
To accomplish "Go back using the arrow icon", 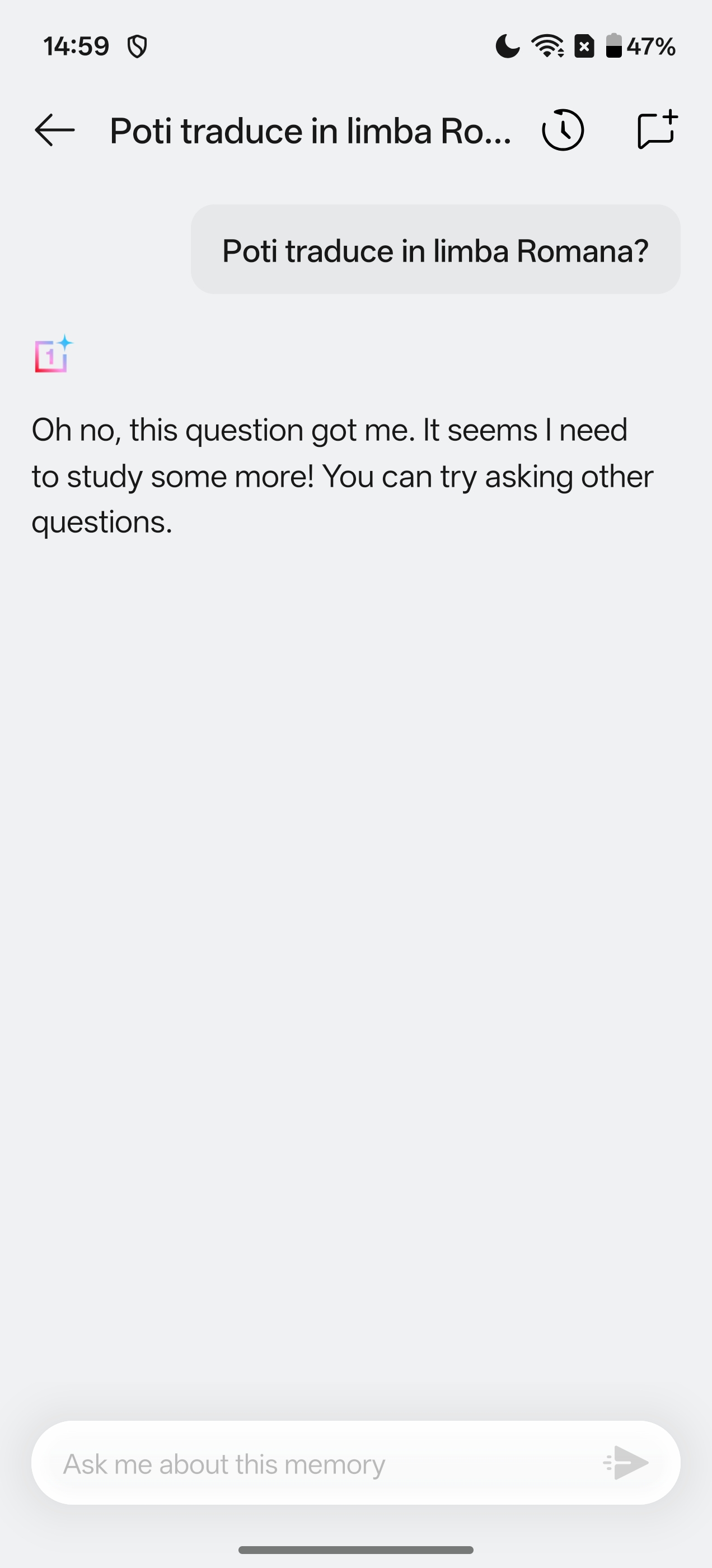I will pos(55,130).
